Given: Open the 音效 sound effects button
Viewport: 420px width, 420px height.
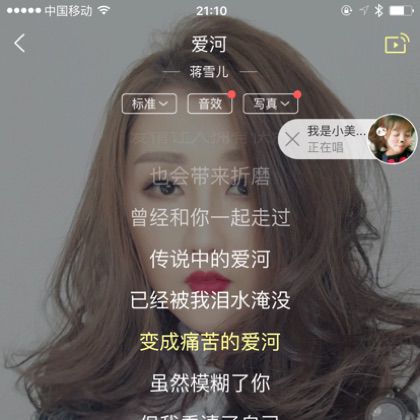Looking at the screenshot, I should click(x=210, y=104).
